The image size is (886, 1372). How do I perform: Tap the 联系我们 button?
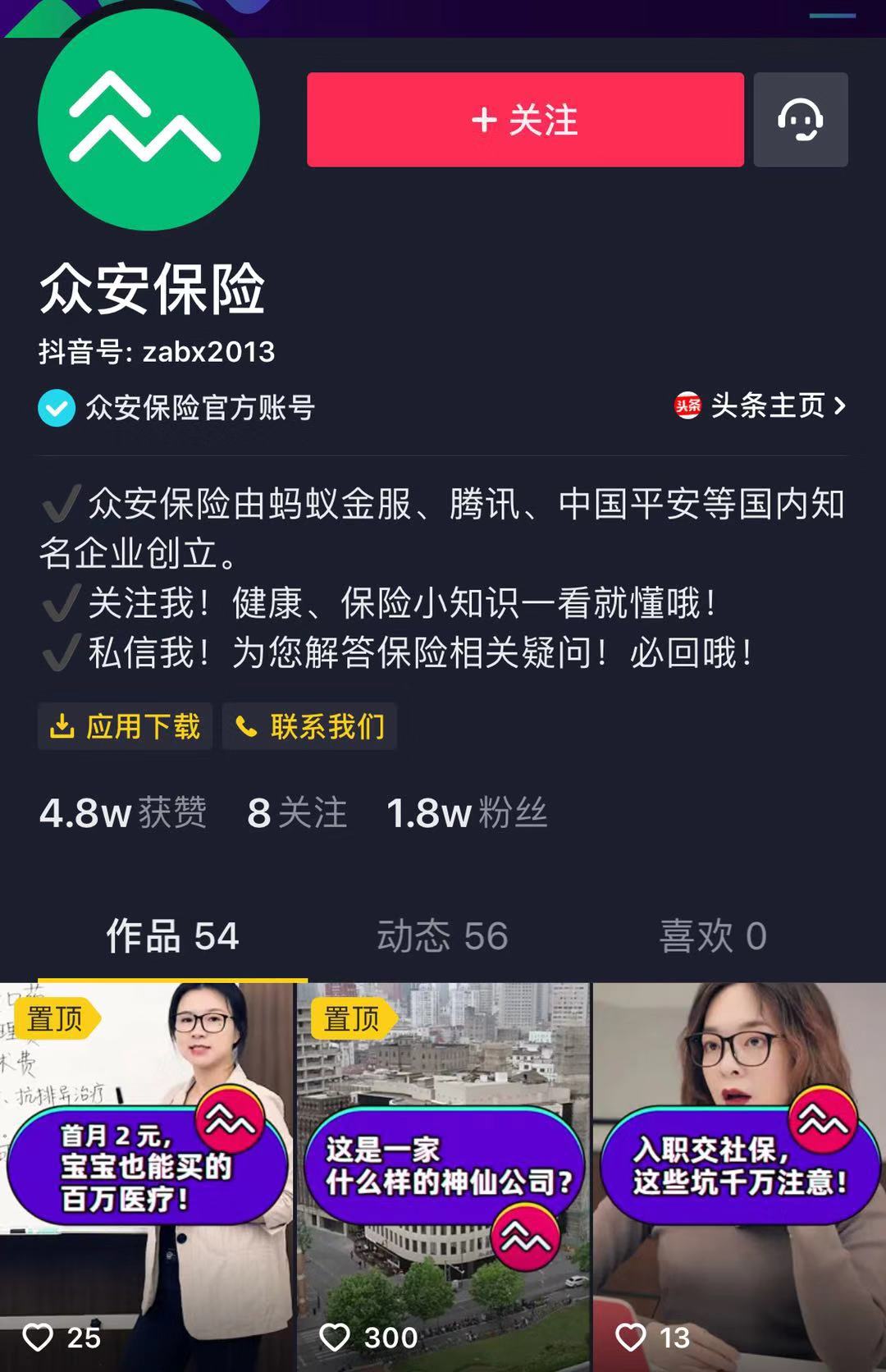point(310,726)
